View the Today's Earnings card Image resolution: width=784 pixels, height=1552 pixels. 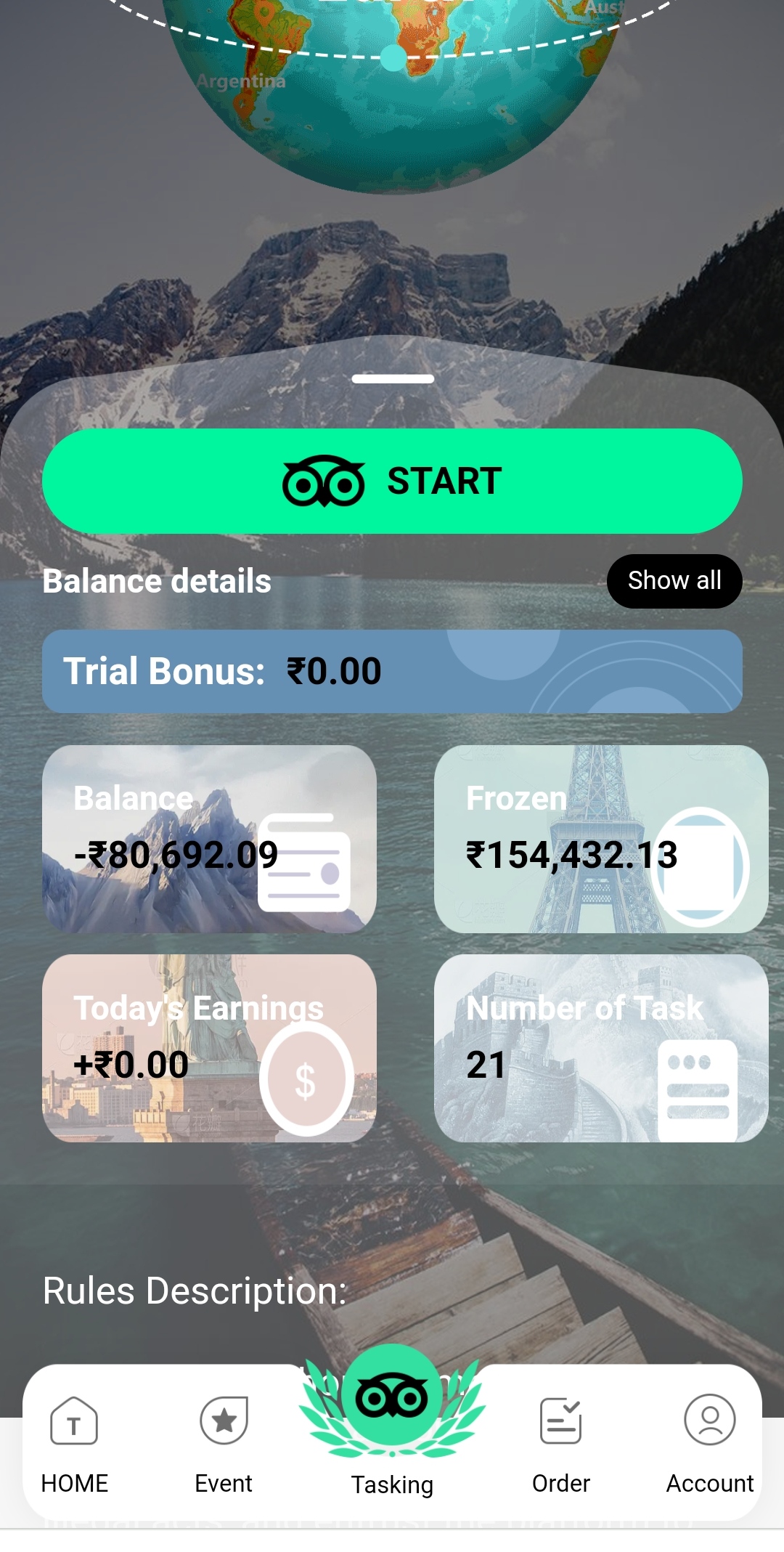tap(209, 1048)
